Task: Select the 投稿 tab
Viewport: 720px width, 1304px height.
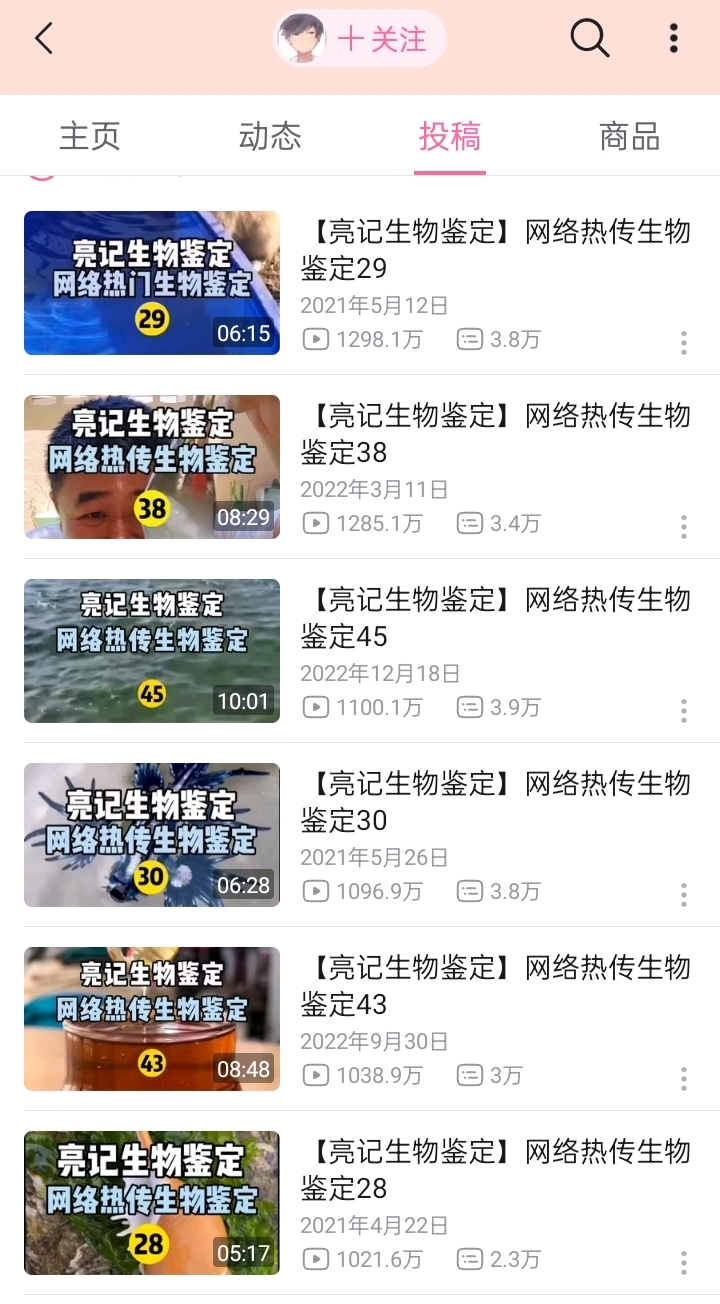Action: [450, 136]
